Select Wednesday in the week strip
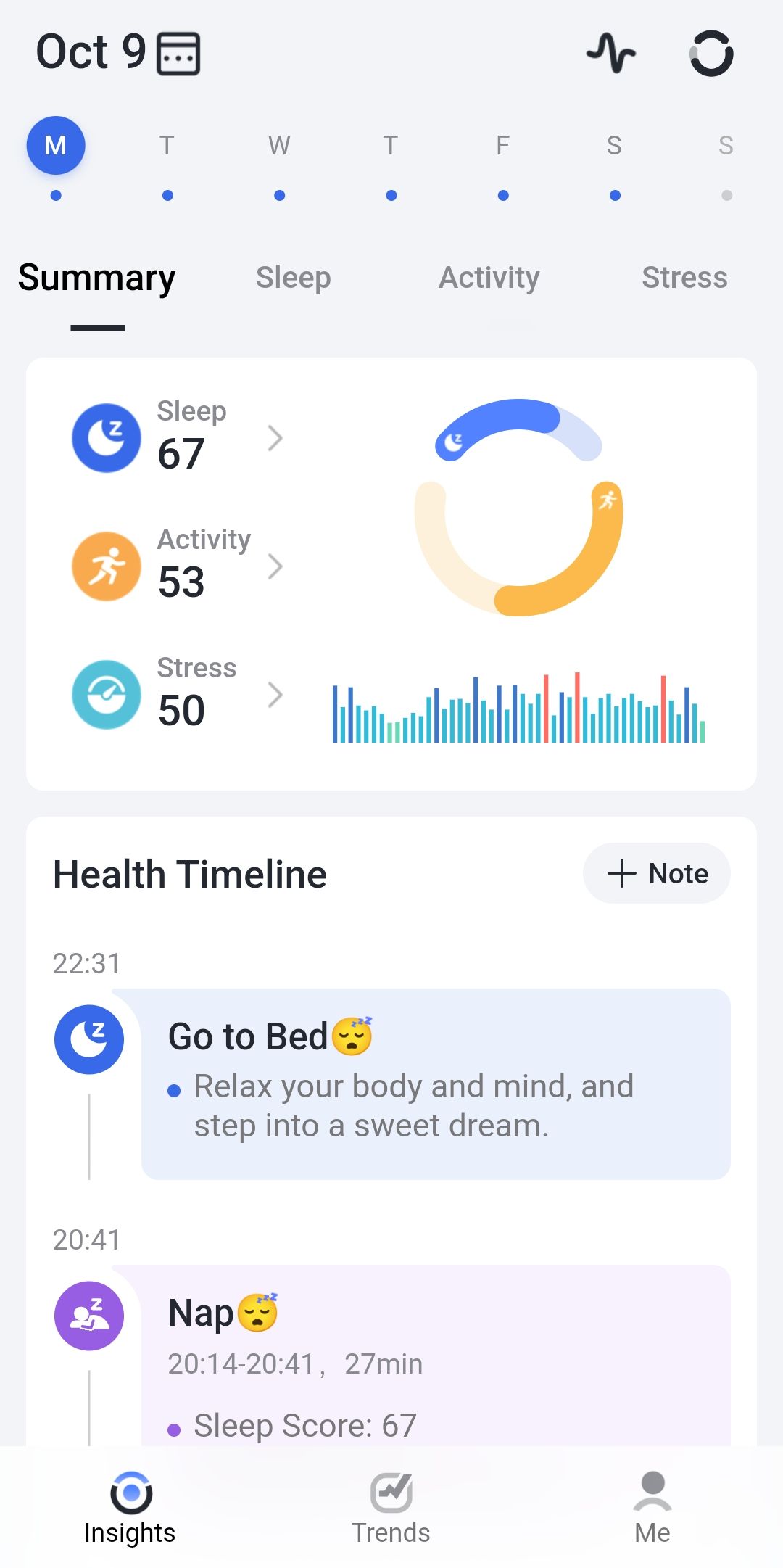Screen dimensions: 783x1568 pyautogui.click(x=279, y=161)
